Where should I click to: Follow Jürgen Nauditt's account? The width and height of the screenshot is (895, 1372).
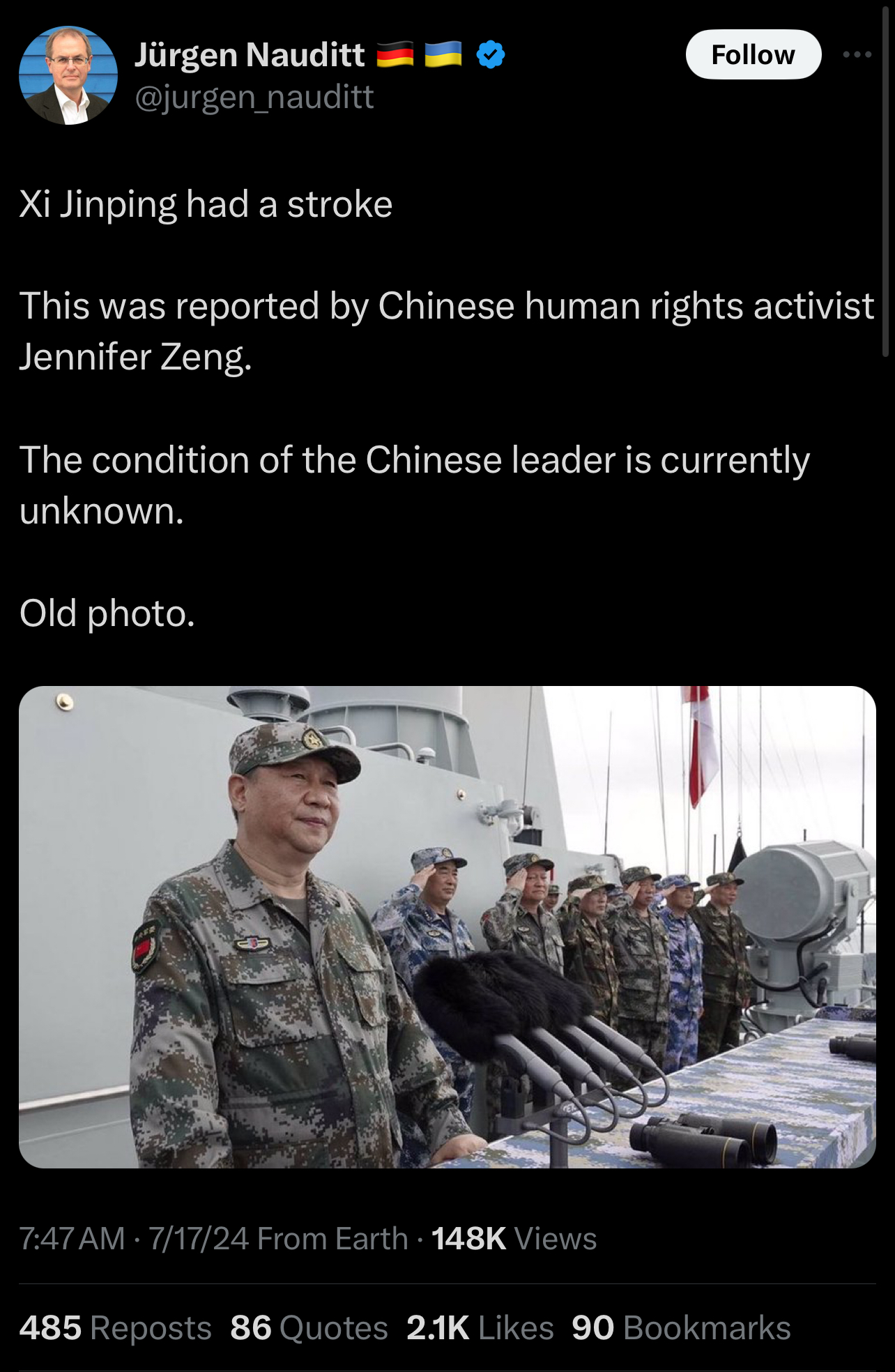753,54
